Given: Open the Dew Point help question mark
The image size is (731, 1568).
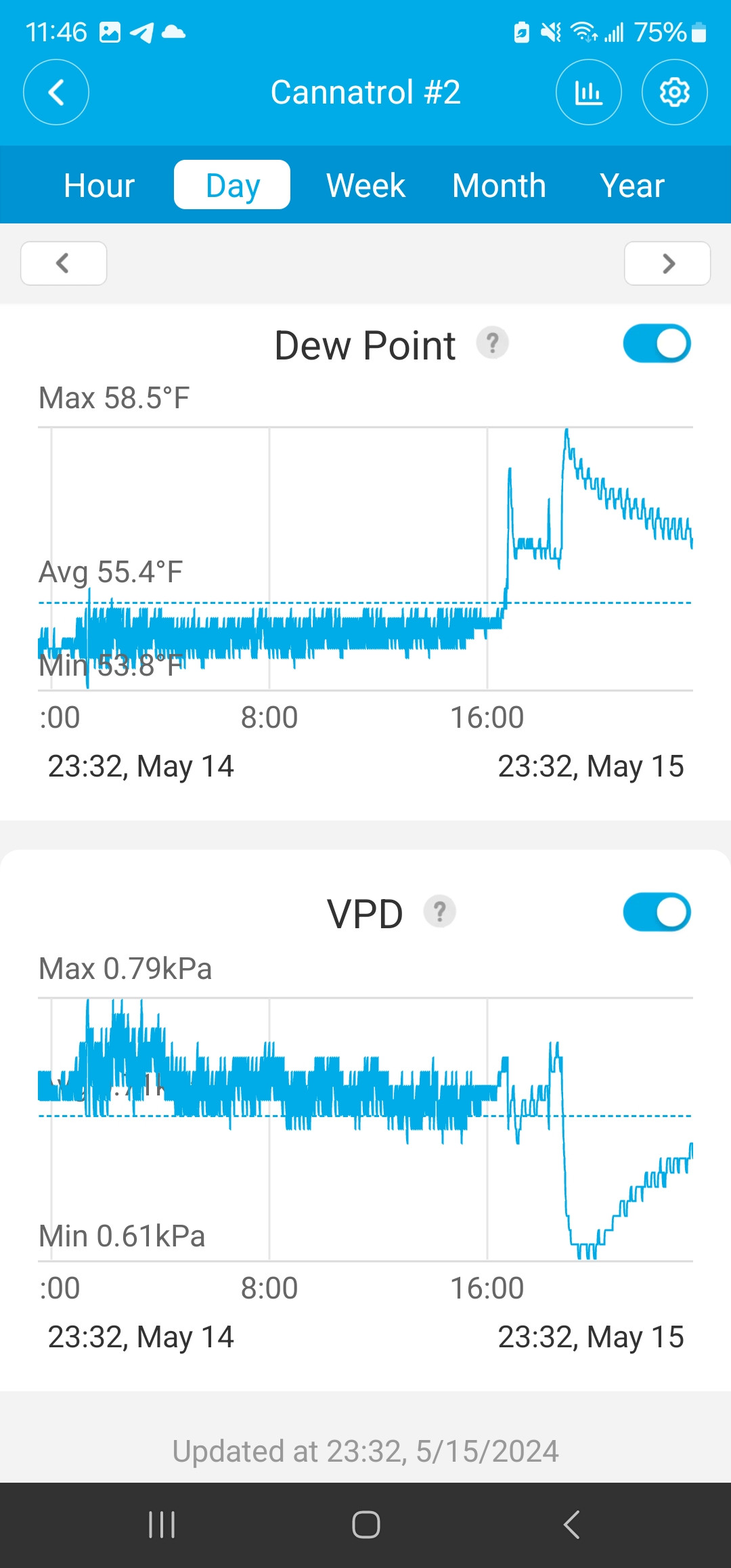Looking at the screenshot, I should click(493, 343).
